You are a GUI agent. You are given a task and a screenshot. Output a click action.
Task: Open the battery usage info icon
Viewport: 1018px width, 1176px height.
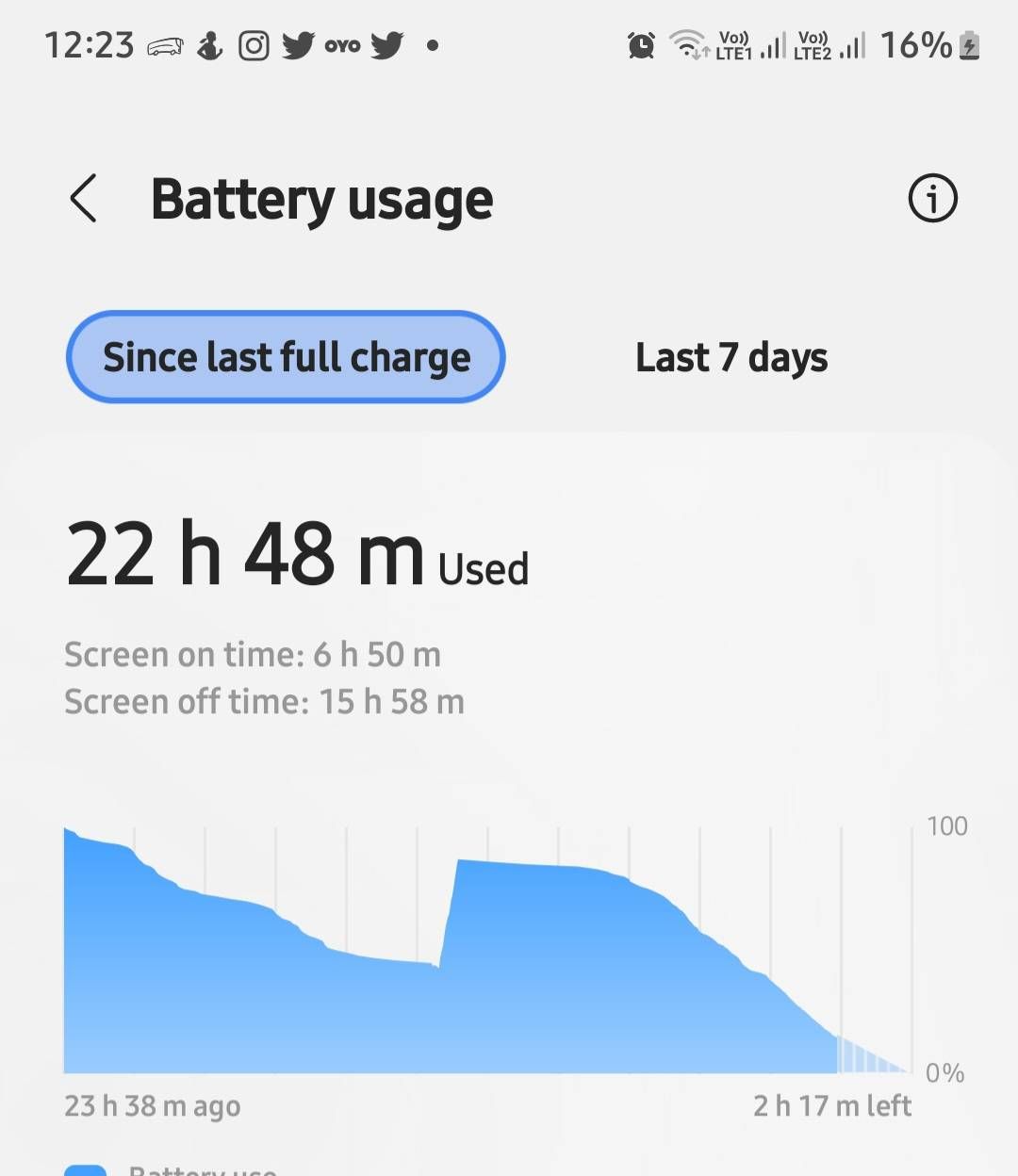pyautogui.click(x=931, y=198)
